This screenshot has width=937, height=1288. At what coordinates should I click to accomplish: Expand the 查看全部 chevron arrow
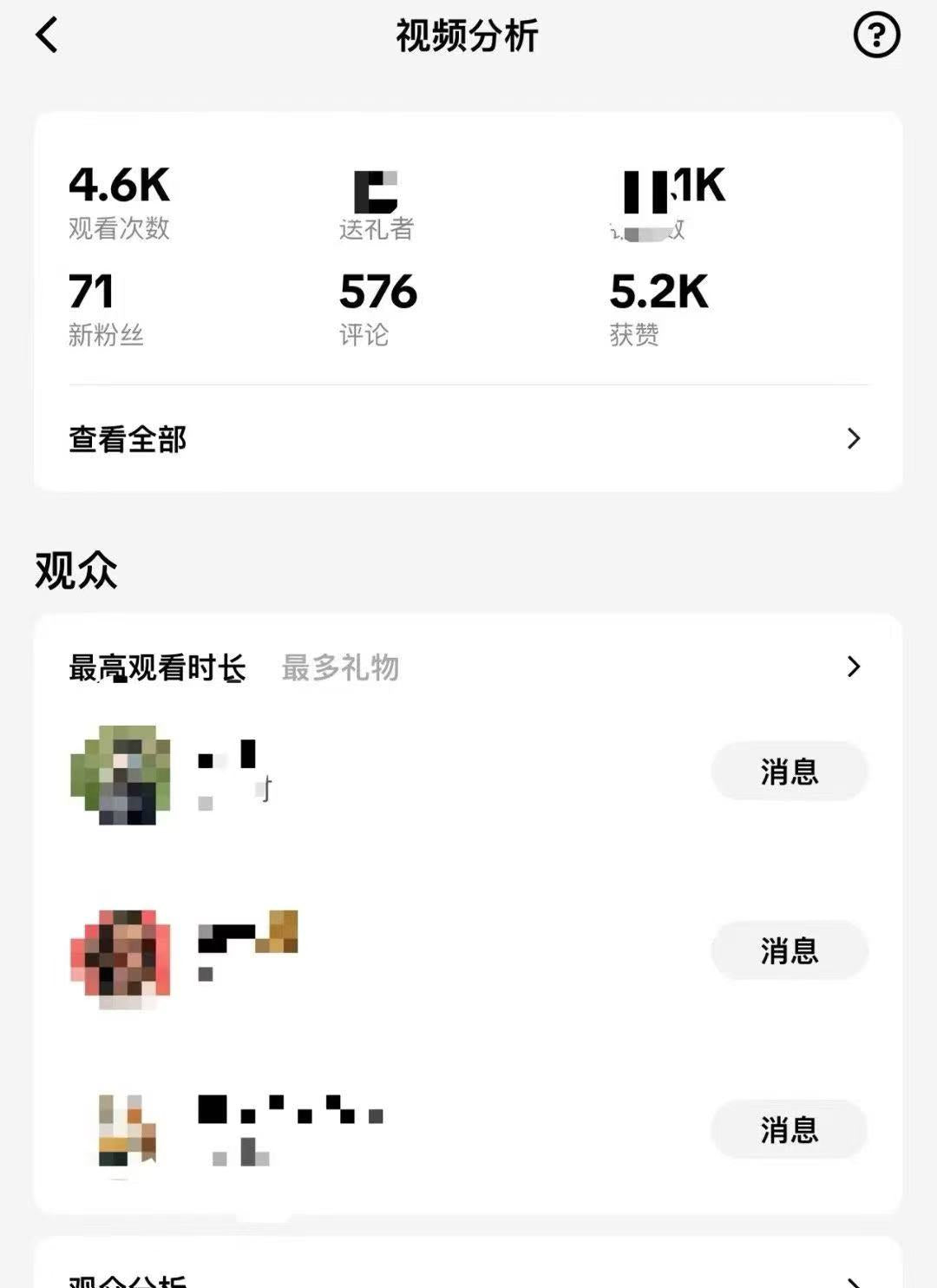[855, 440]
